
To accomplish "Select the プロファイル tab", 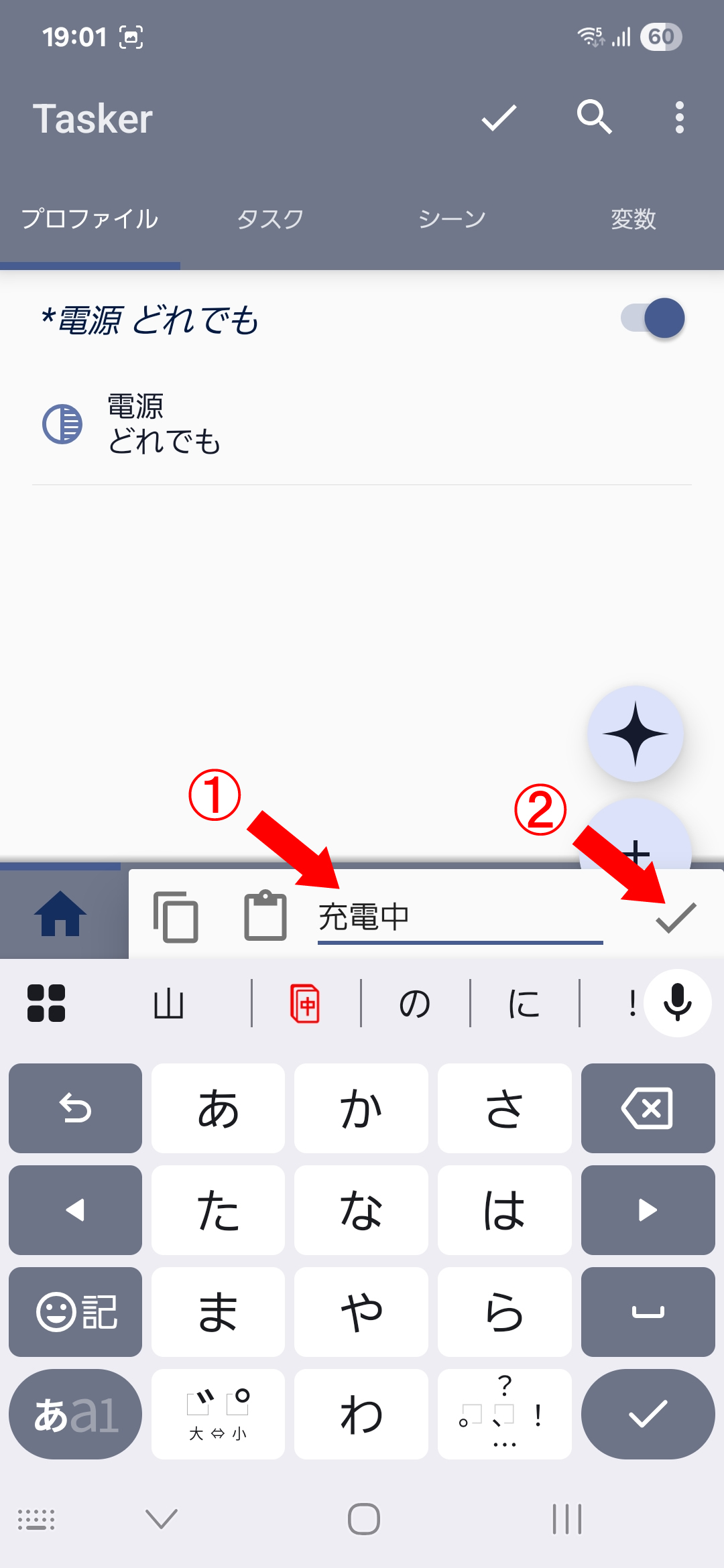I will (x=90, y=219).
